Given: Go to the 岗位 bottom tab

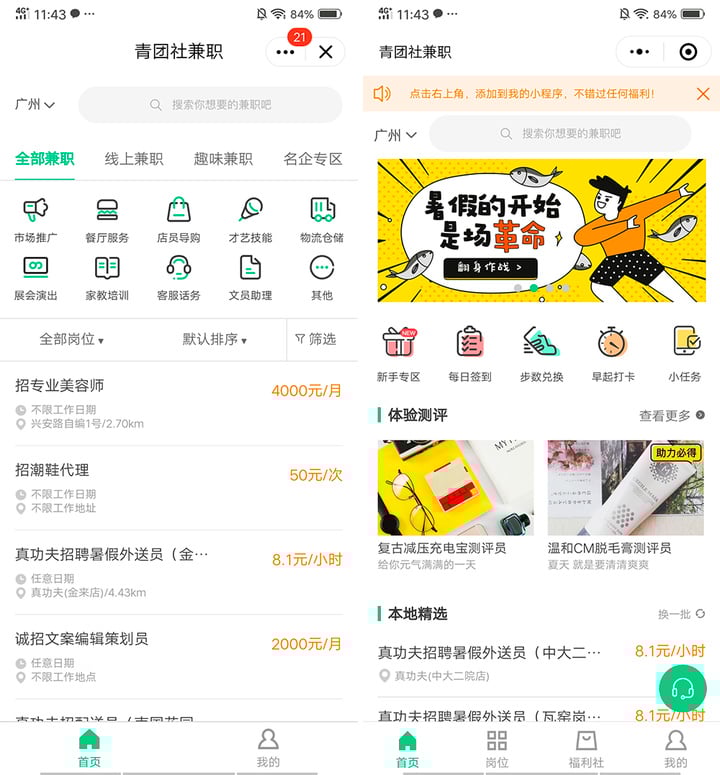Looking at the screenshot, I should (497, 747).
